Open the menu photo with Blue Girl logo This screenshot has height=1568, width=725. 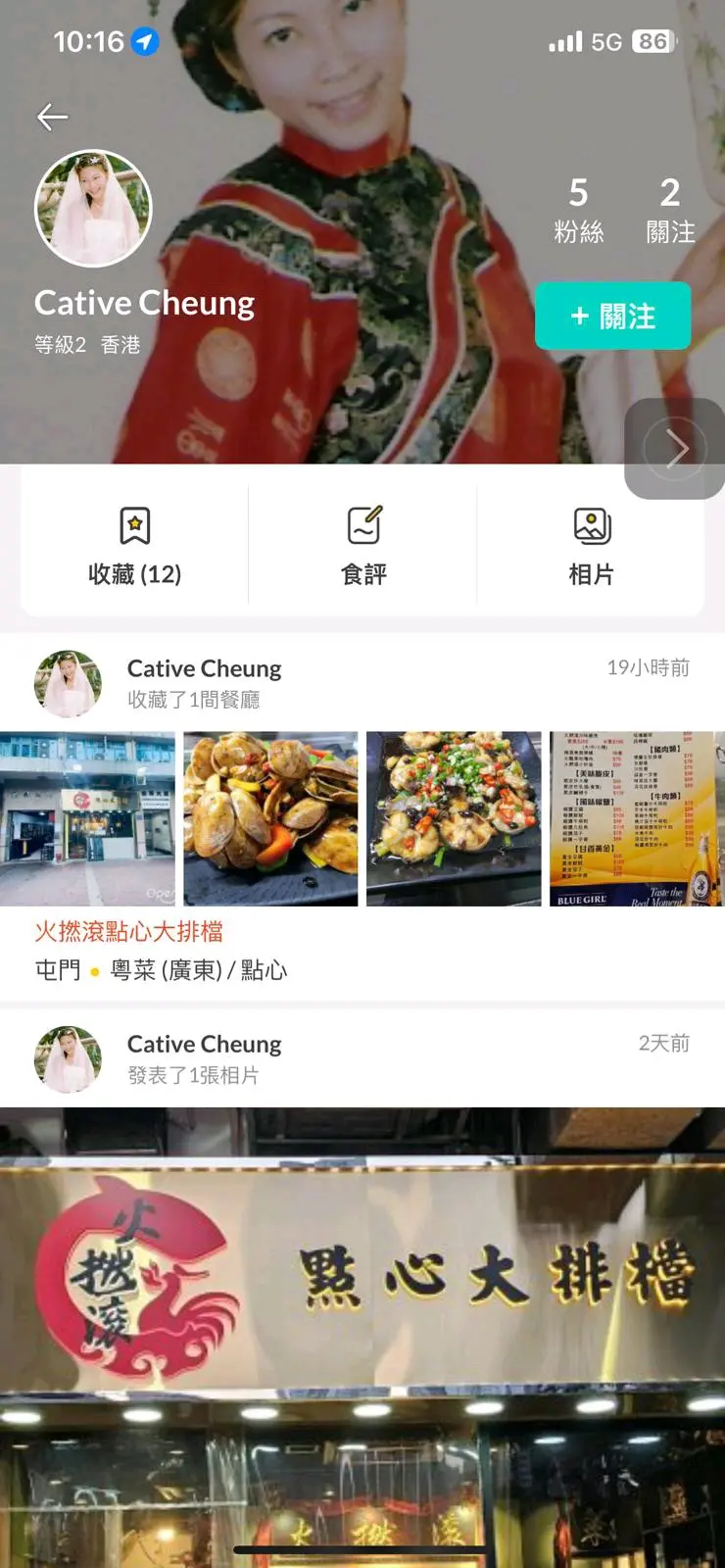[x=637, y=818]
